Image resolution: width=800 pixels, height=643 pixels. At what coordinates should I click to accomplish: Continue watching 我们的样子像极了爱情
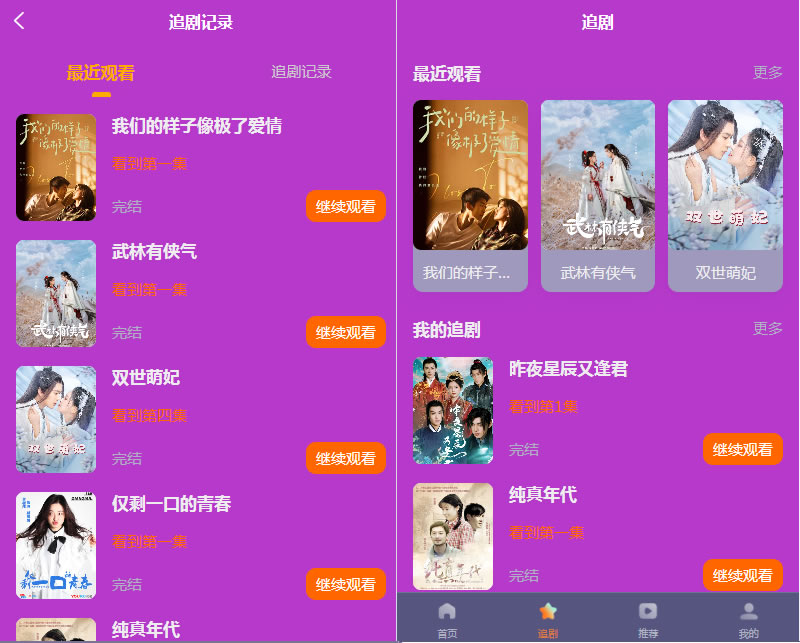click(345, 206)
